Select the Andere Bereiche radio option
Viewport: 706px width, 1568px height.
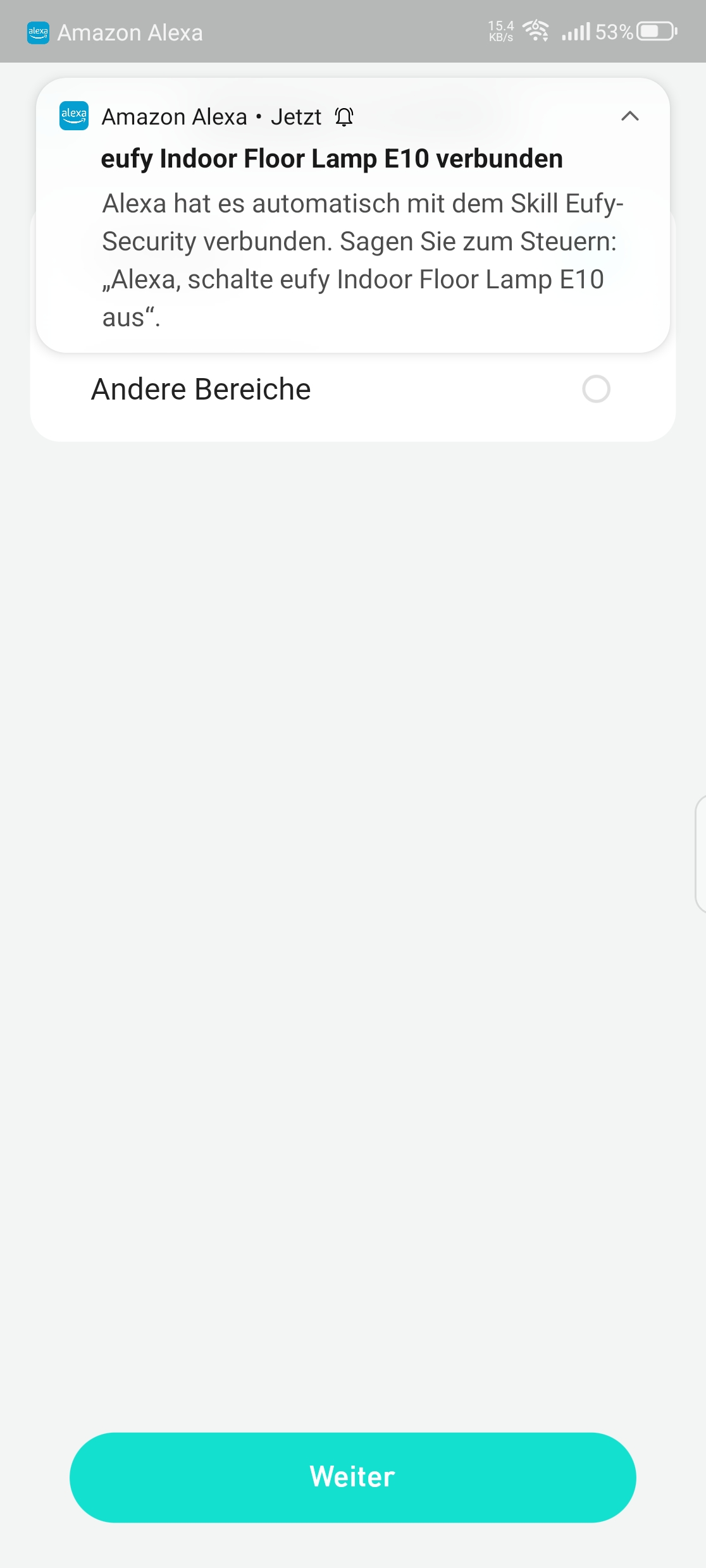tap(595, 389)
